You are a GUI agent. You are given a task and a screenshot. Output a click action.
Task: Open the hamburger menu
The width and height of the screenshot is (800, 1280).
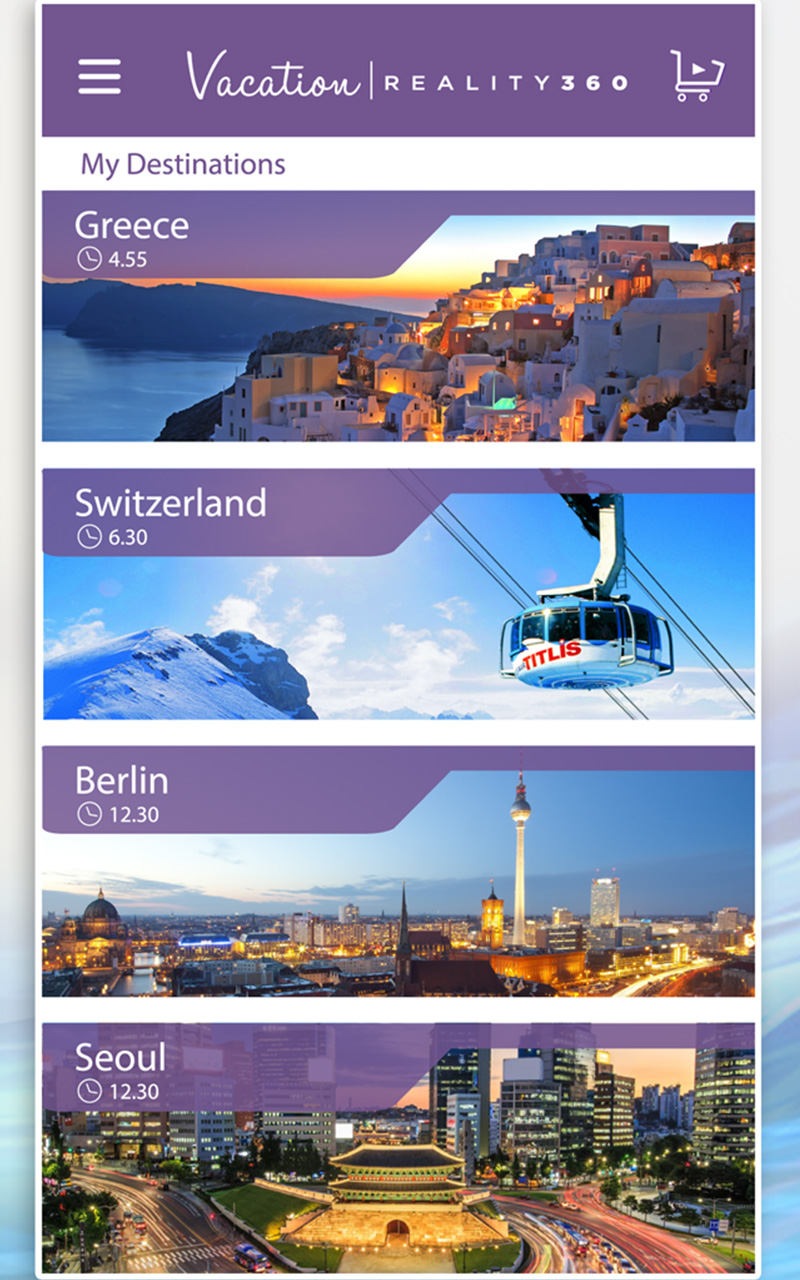tap(100, 76)
